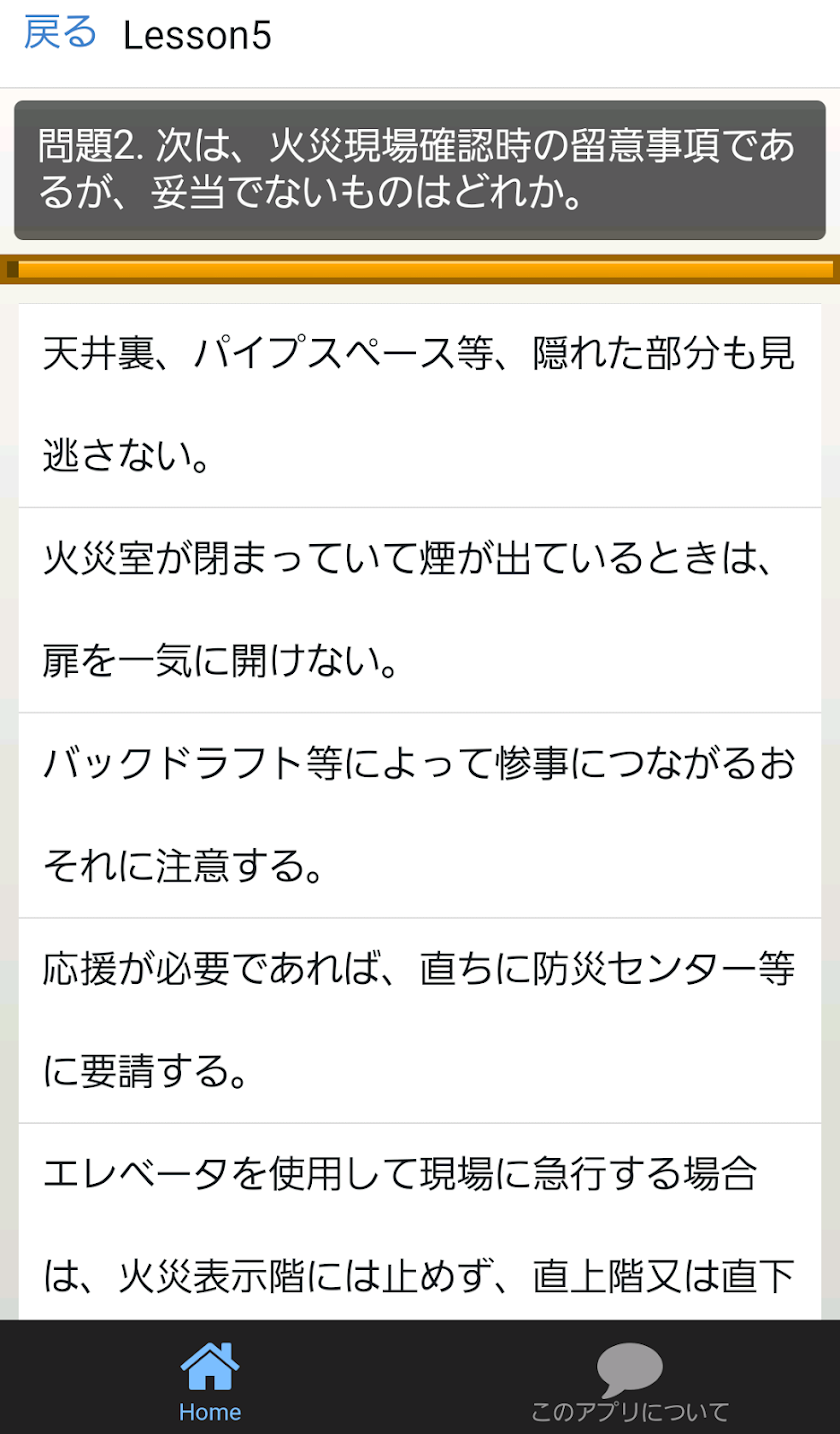The image size is (840, 1434).
Task: Switch to the Home tab
Action: 210,1380
